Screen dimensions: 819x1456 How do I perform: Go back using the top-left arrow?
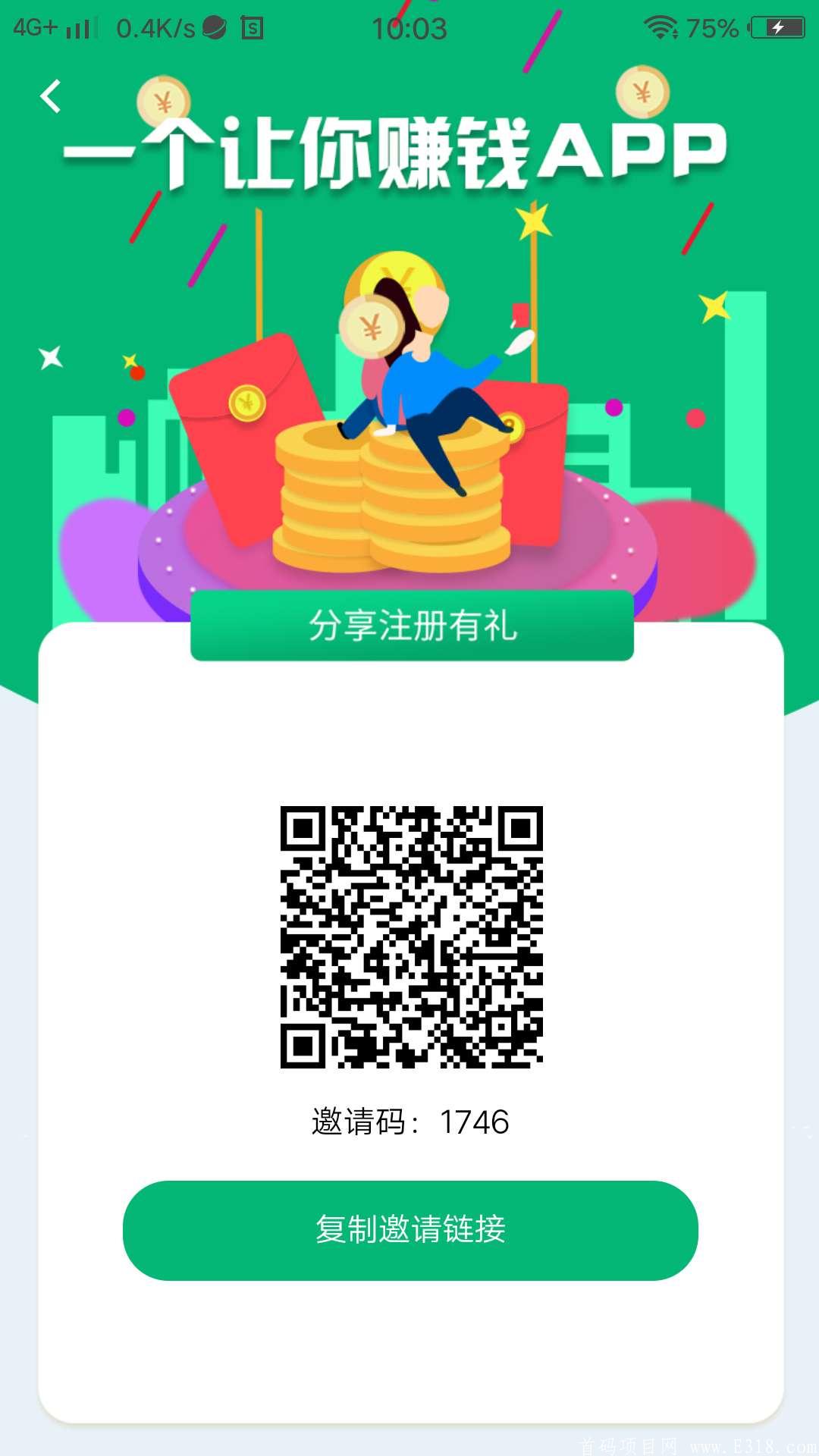51,96
